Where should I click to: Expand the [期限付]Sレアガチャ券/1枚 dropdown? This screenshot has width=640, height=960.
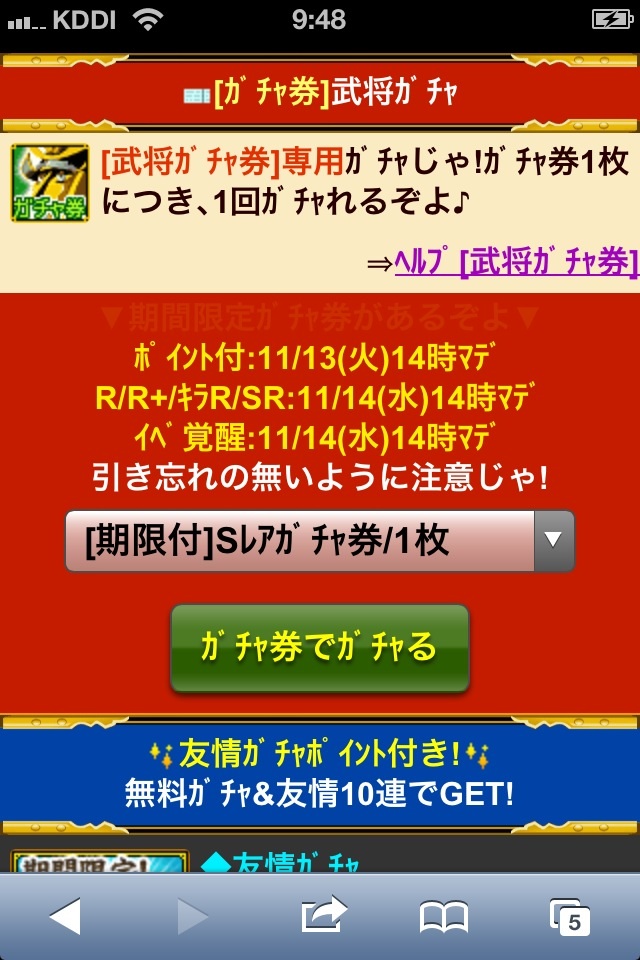coord(320,541)
